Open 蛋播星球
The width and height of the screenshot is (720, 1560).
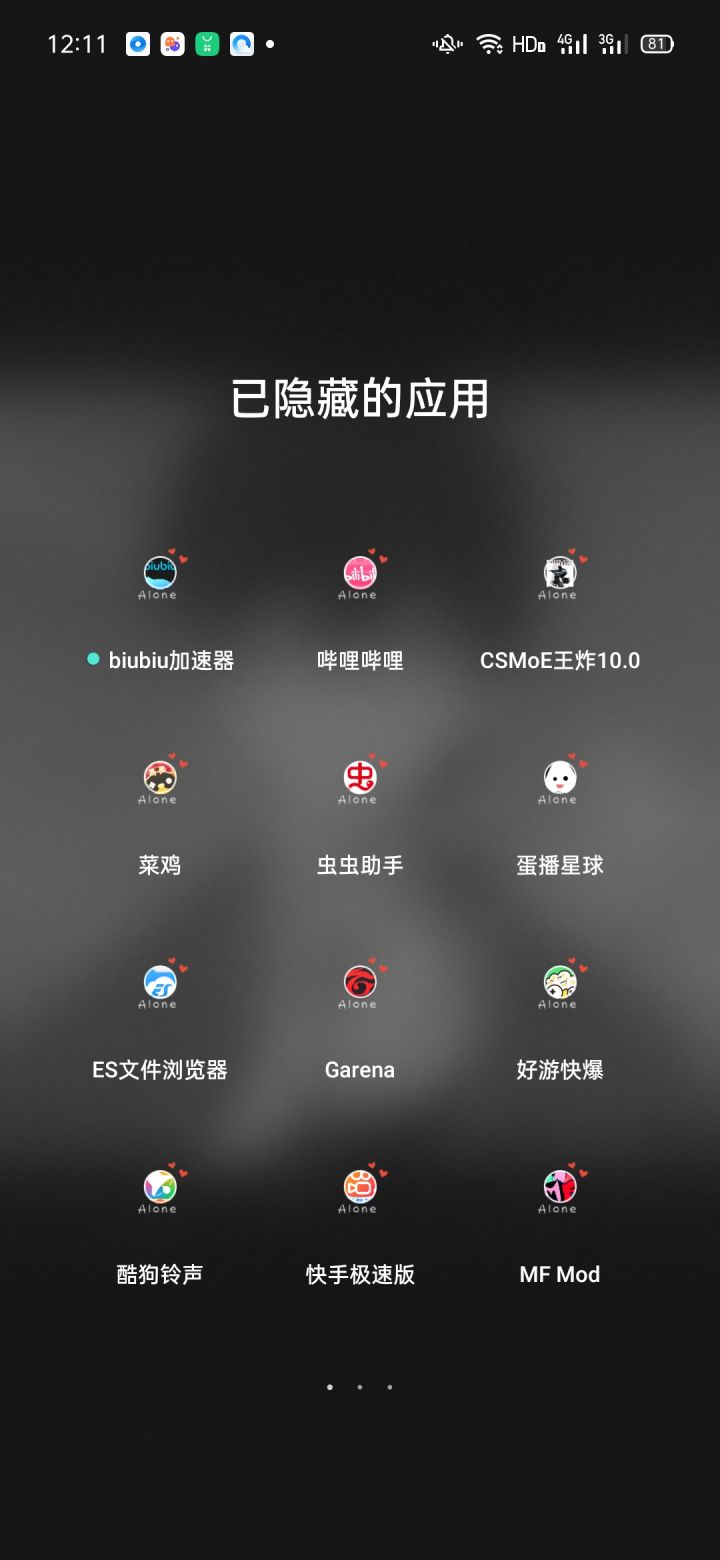558,781
